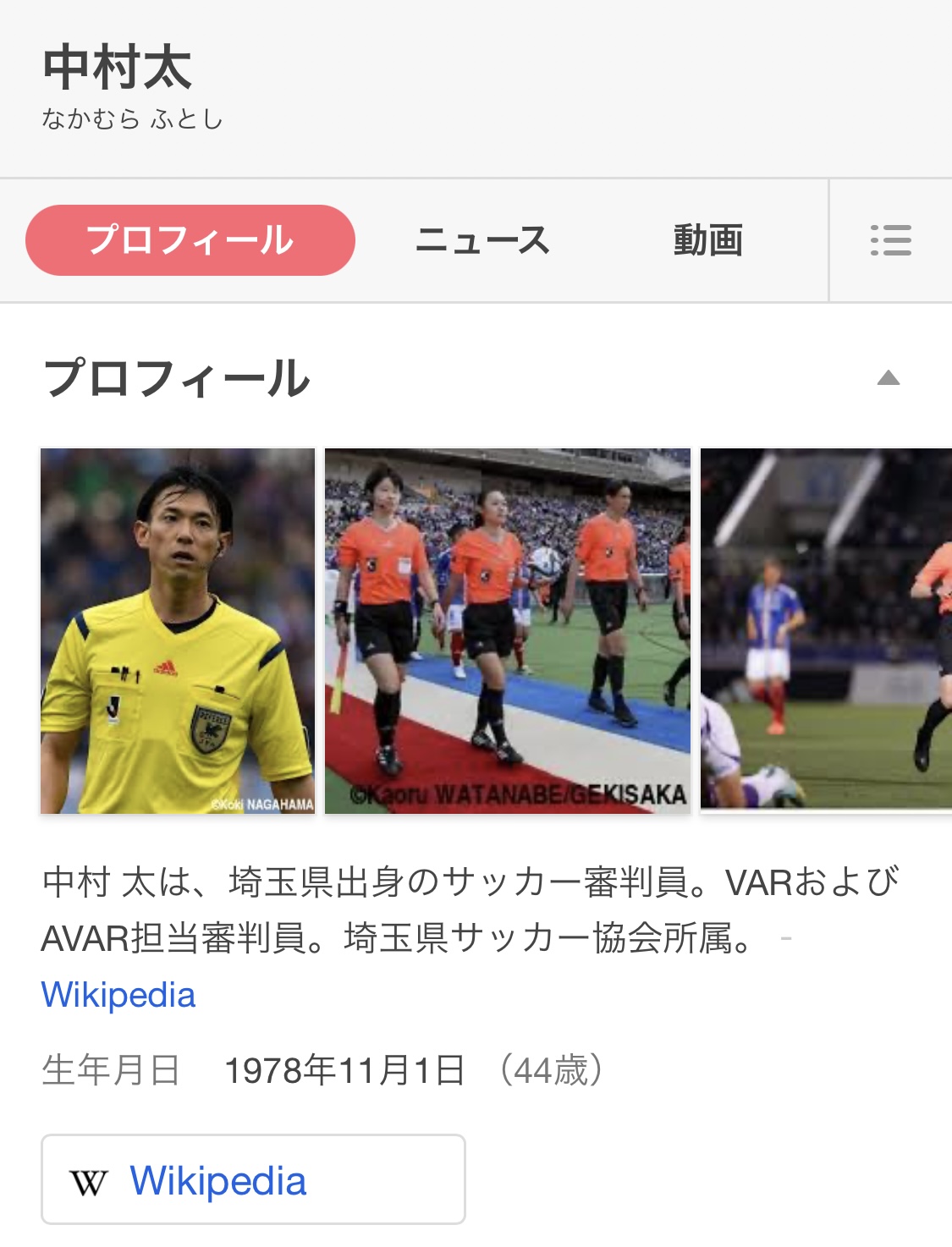Open the yellow-jersey referee photo
952x1247 pixels.
(x=178, y=630)
